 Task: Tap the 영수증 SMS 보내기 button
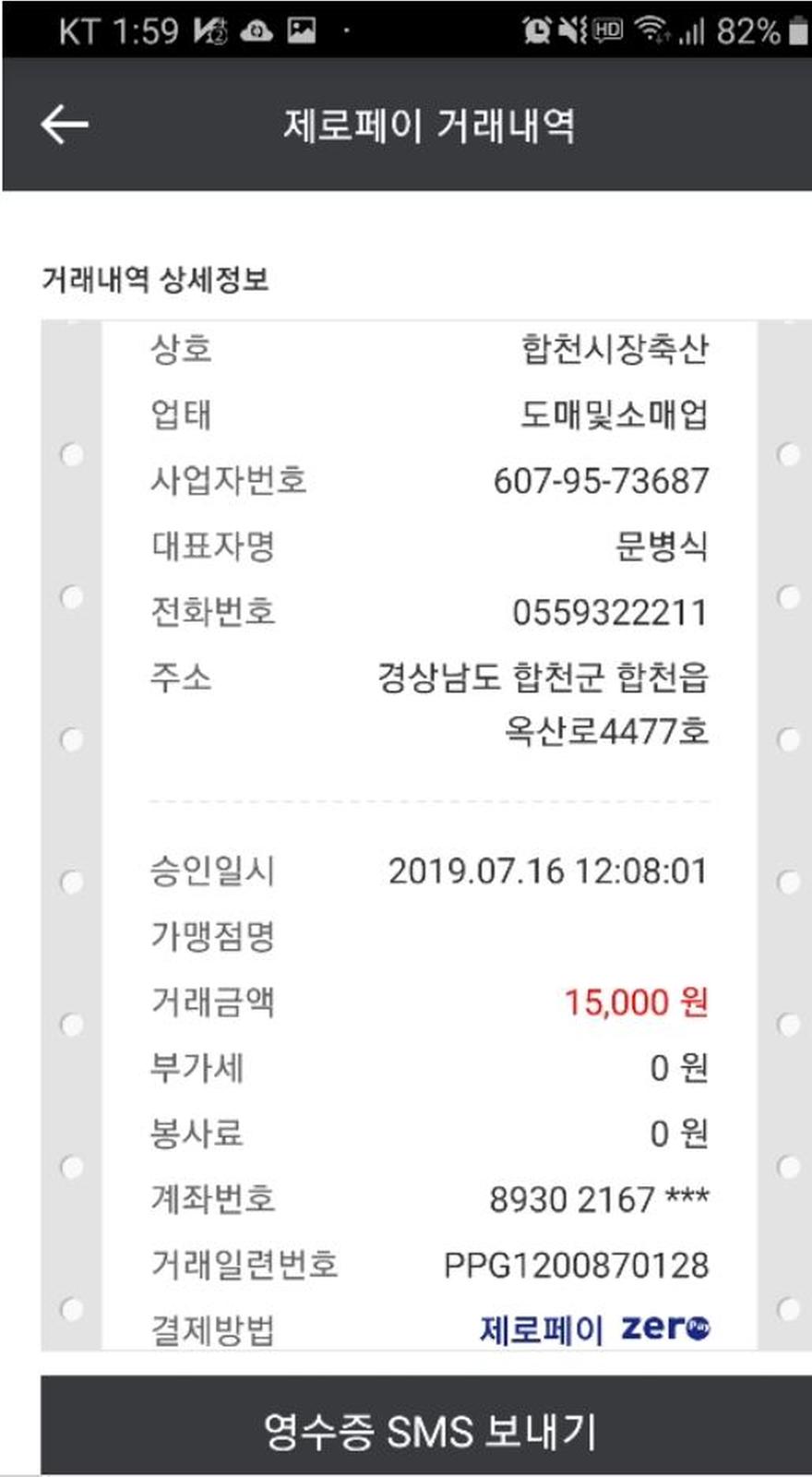(426, 1428)
